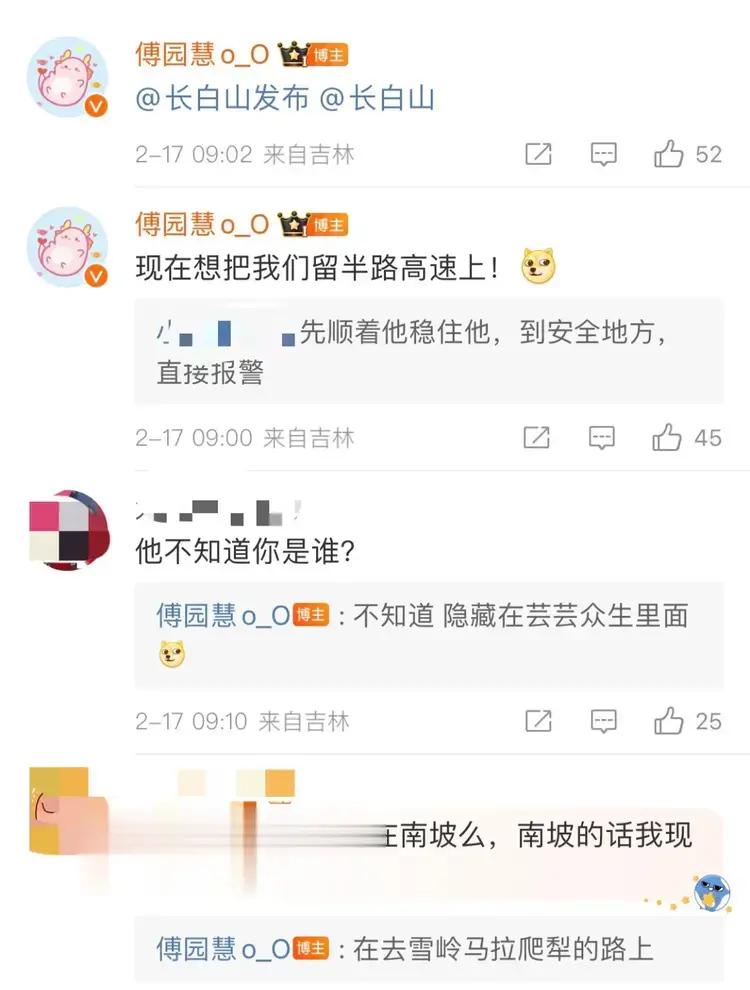
Task: Like the comment 他不知道你是谁?
Action: click(669, 720)
